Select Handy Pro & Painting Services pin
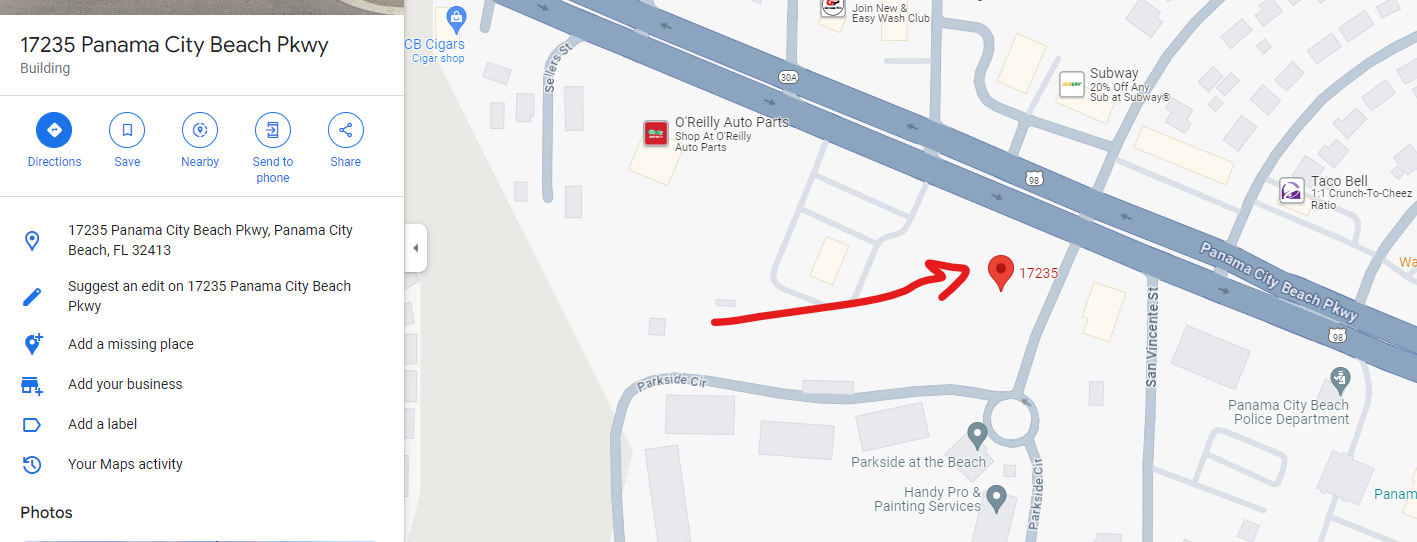1417x542 pixels. point(996,496)
